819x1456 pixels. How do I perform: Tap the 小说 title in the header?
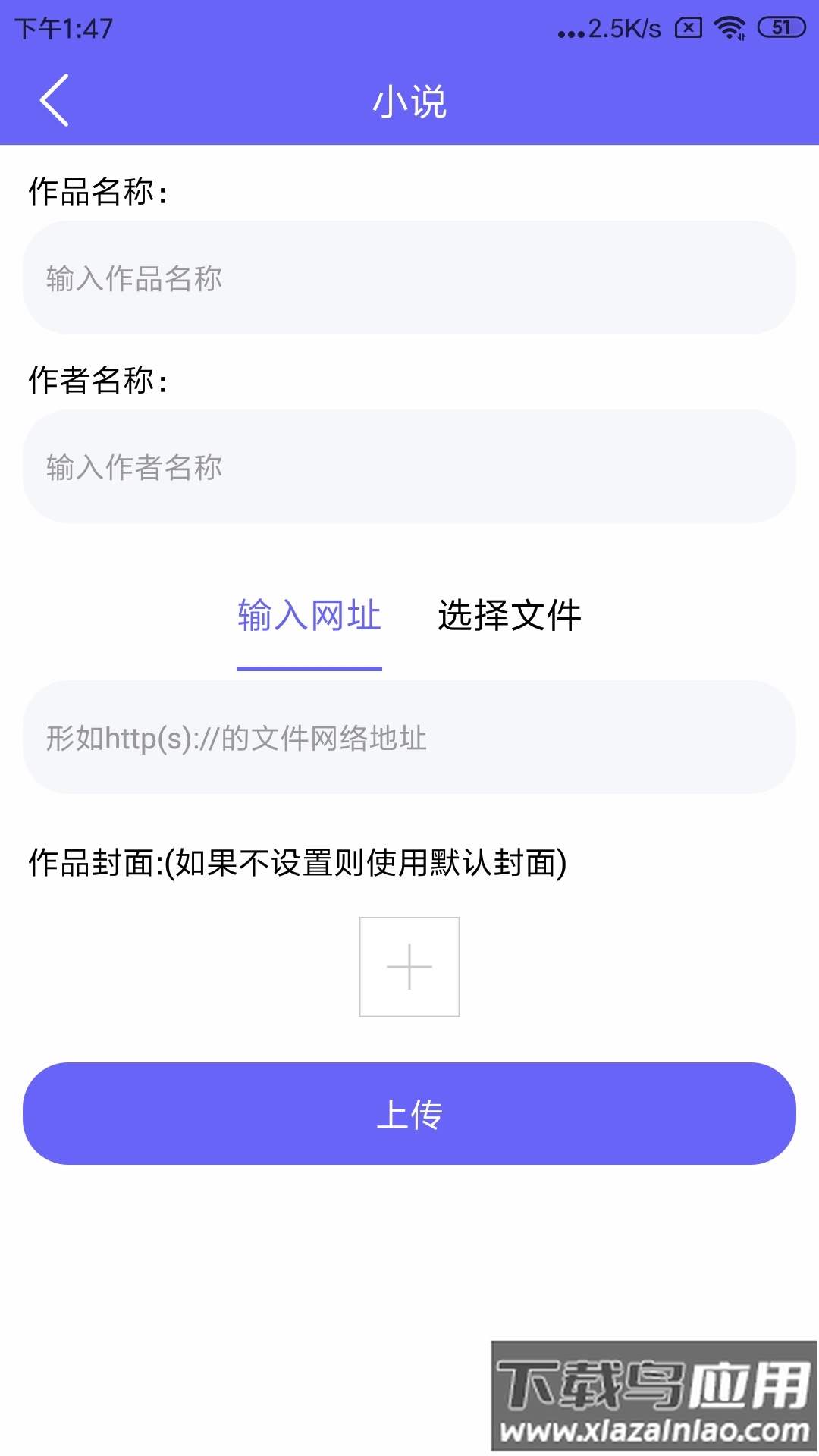(x=409, y=101)
